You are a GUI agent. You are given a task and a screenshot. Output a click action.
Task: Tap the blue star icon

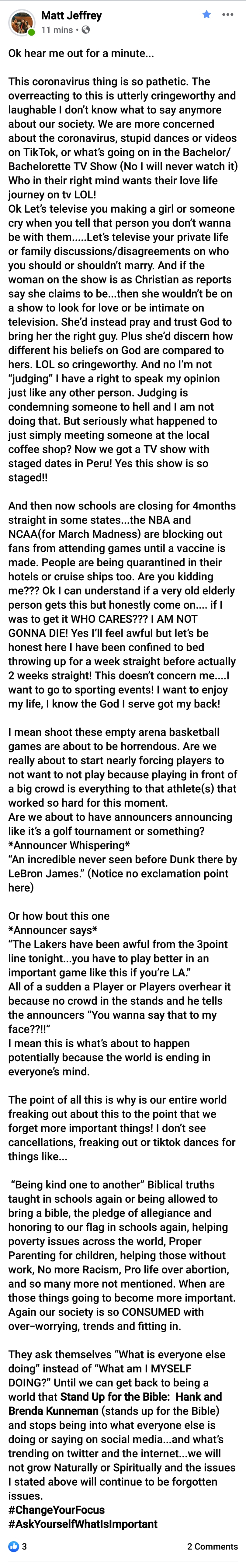pyautogui.click(x=206, y=15)
